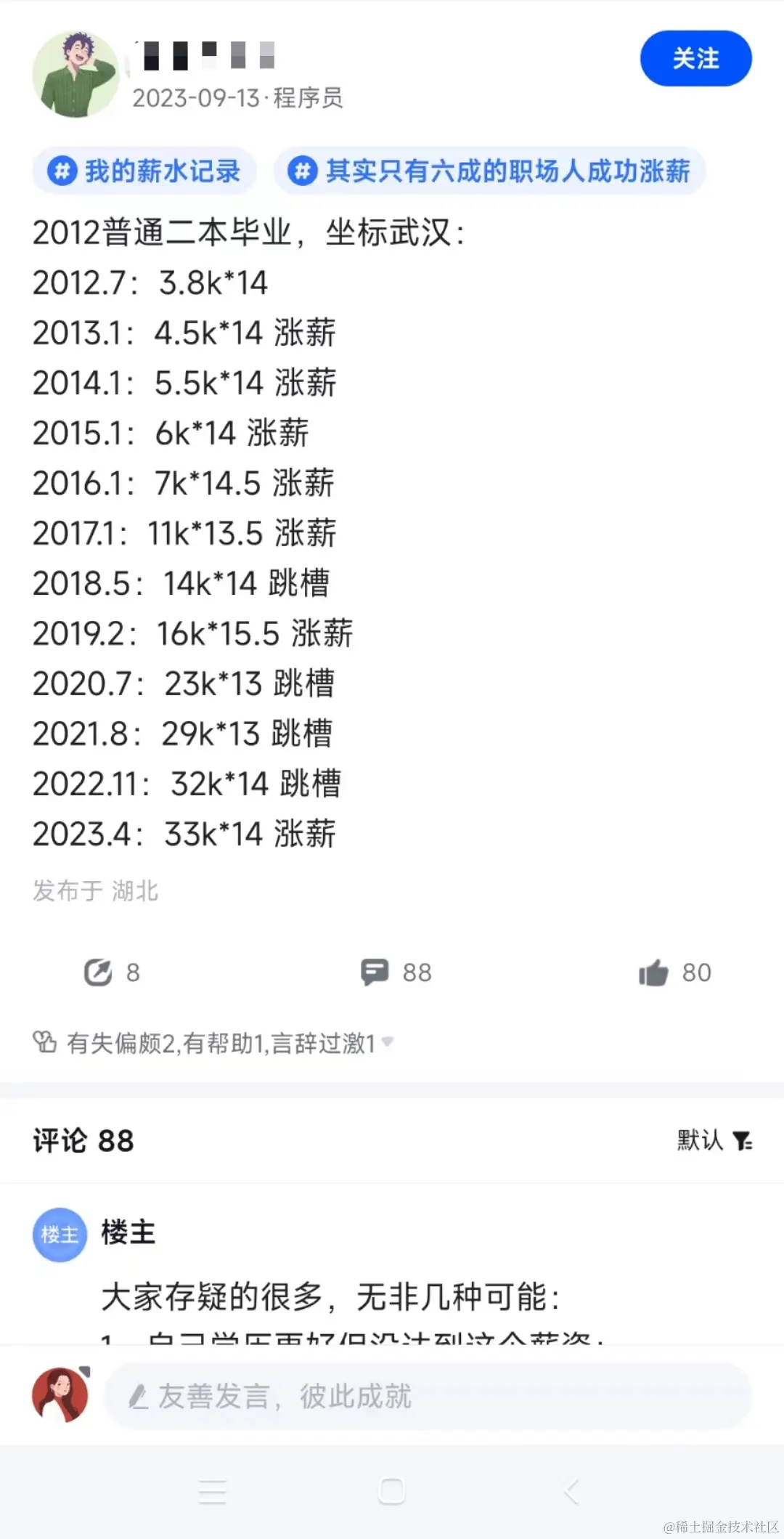Image resolution: width=784 pixels, height=1539 pixels.
Task: Open the post author's avatar
Action: [x=75, y=74]
